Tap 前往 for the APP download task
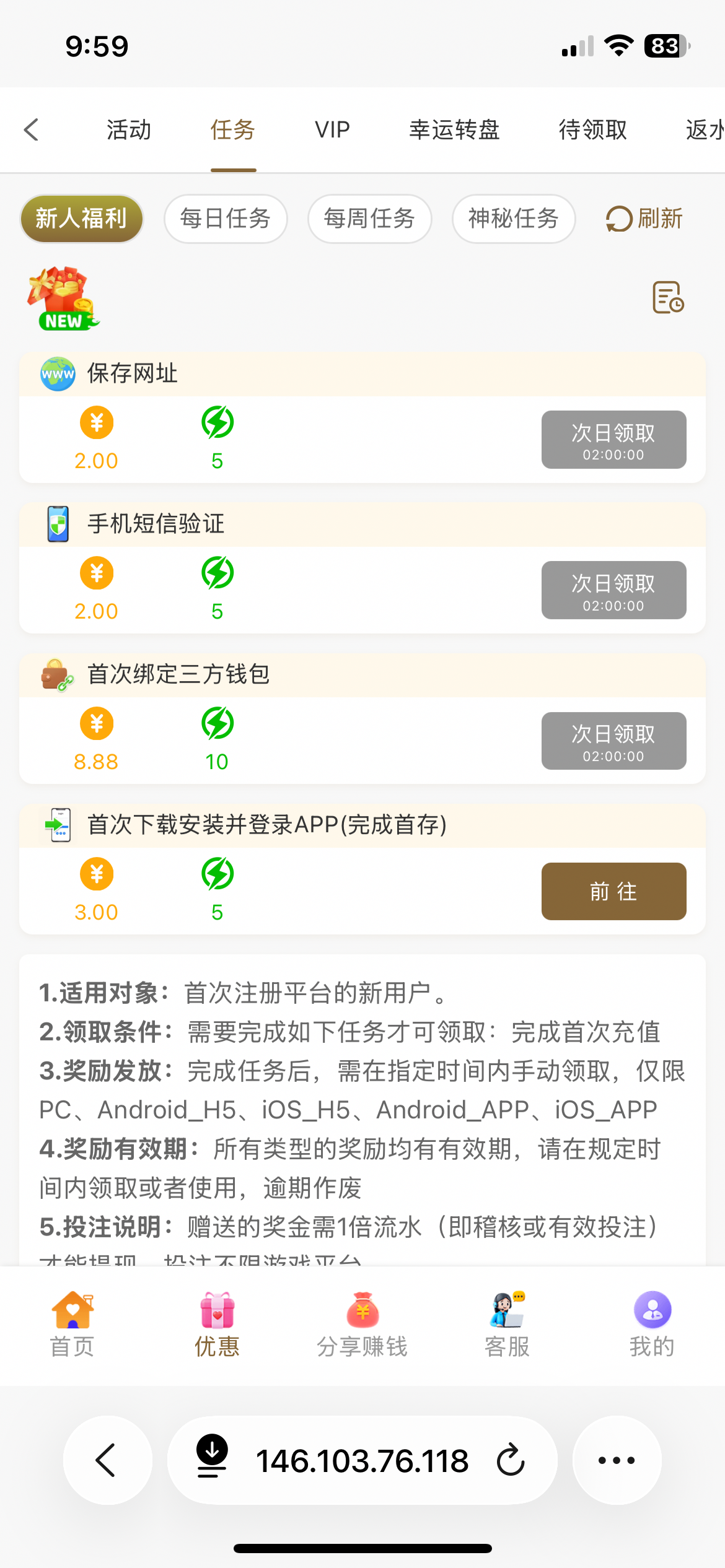This screenshot has width=725, height=1568. (x=613, y=891)
